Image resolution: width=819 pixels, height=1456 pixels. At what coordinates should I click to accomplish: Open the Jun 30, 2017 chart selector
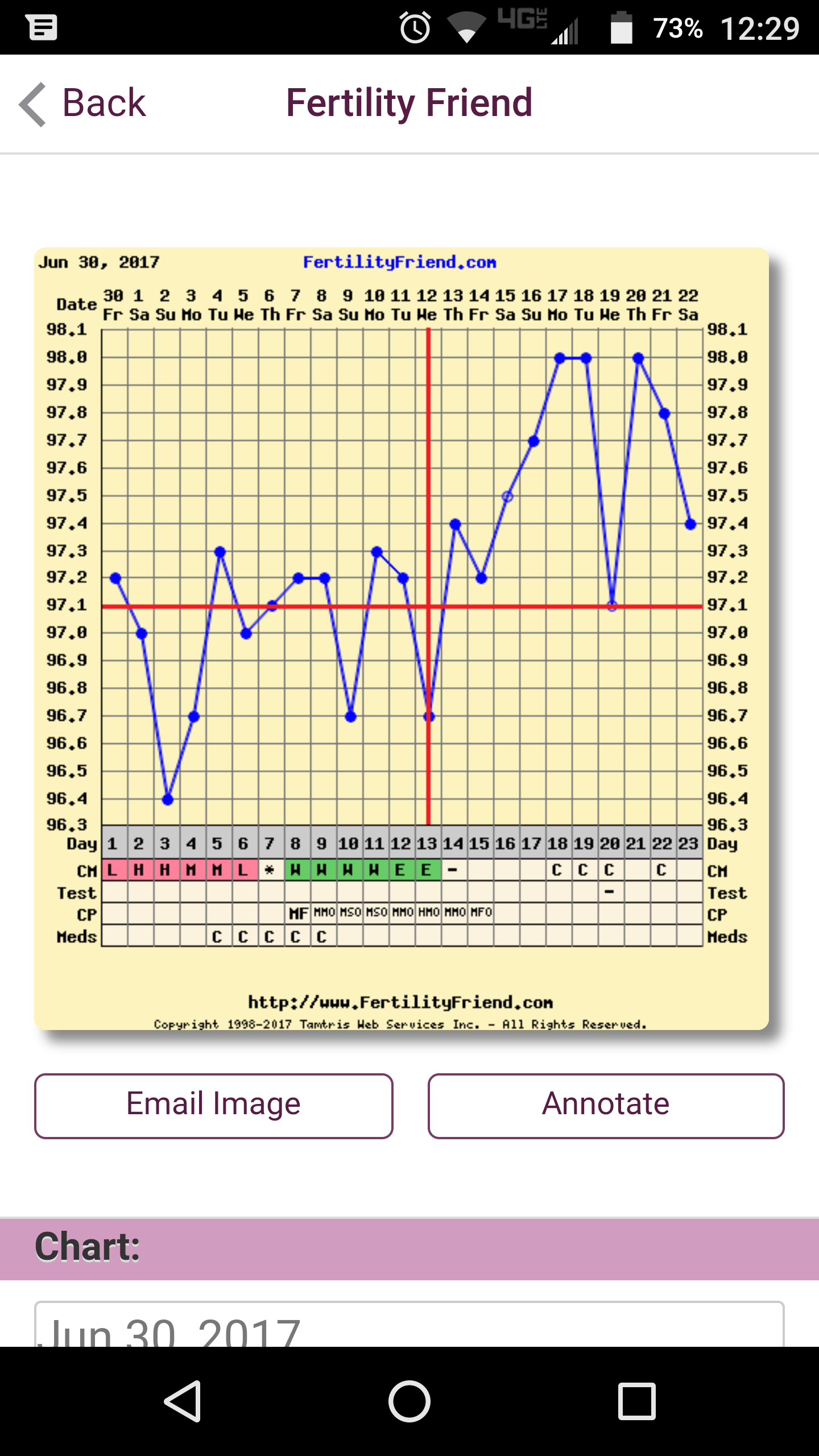coord(409,1324)
